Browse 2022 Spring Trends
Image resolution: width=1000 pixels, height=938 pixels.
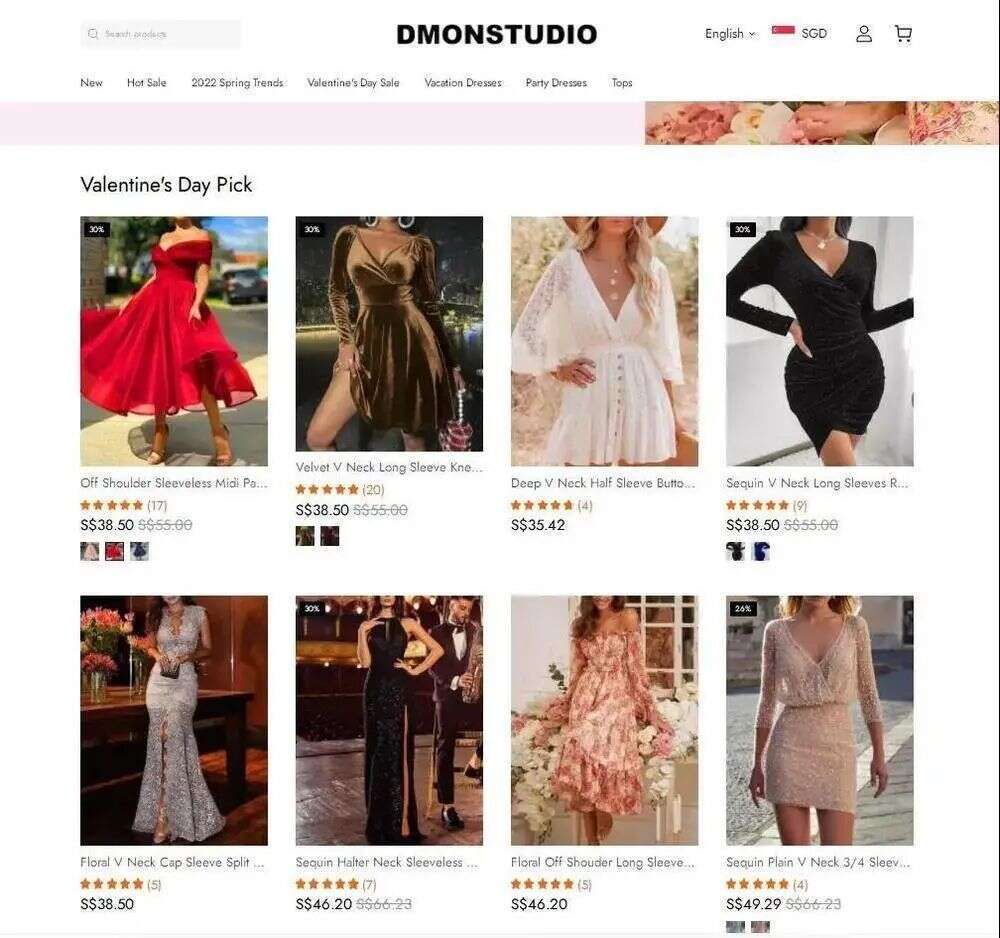237,83
